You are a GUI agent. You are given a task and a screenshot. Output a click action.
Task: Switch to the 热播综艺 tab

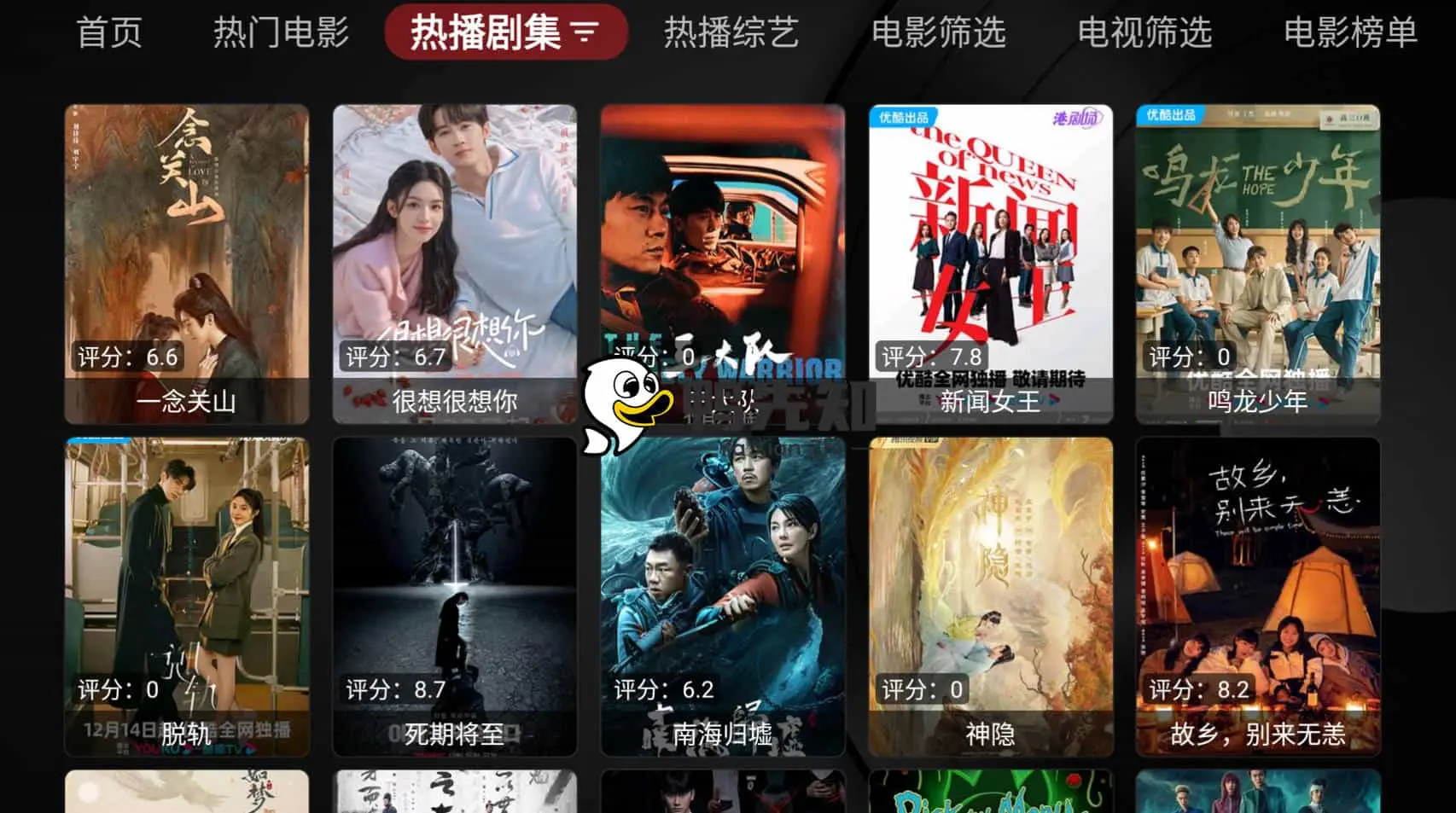click(x=731, y=32)
